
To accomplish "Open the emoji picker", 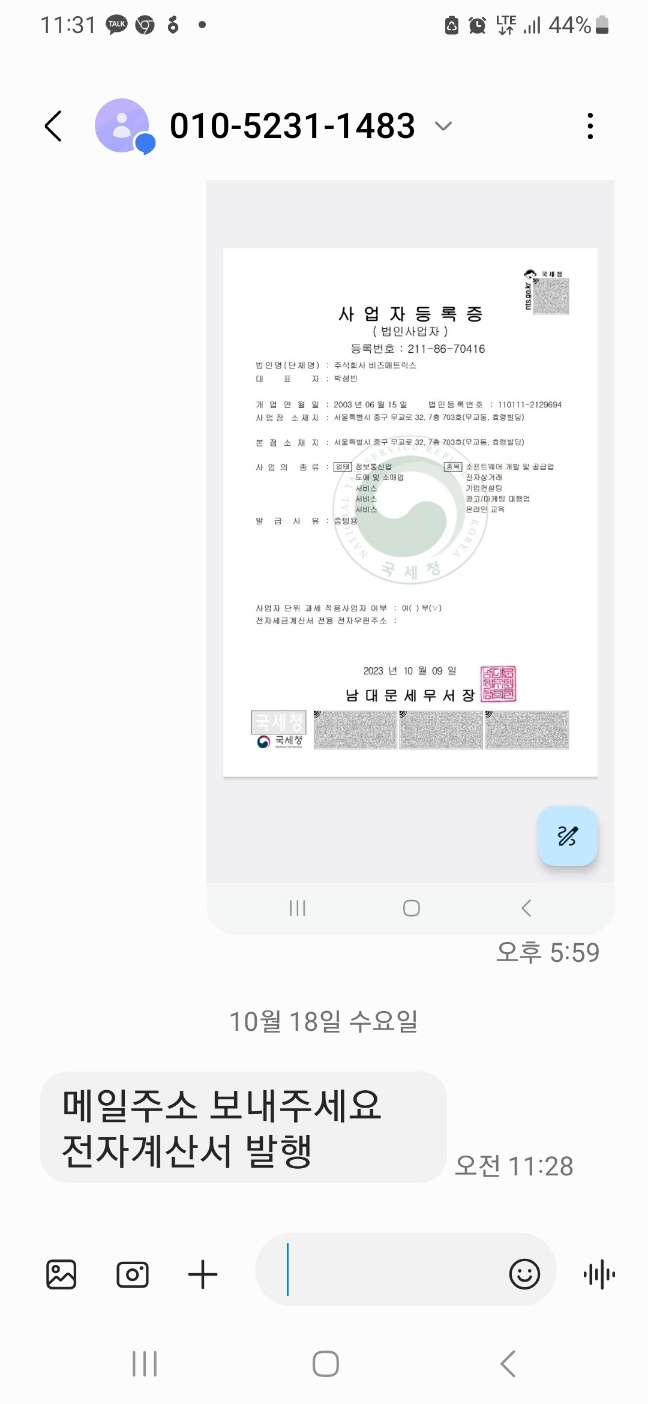I will [524, 1273].
